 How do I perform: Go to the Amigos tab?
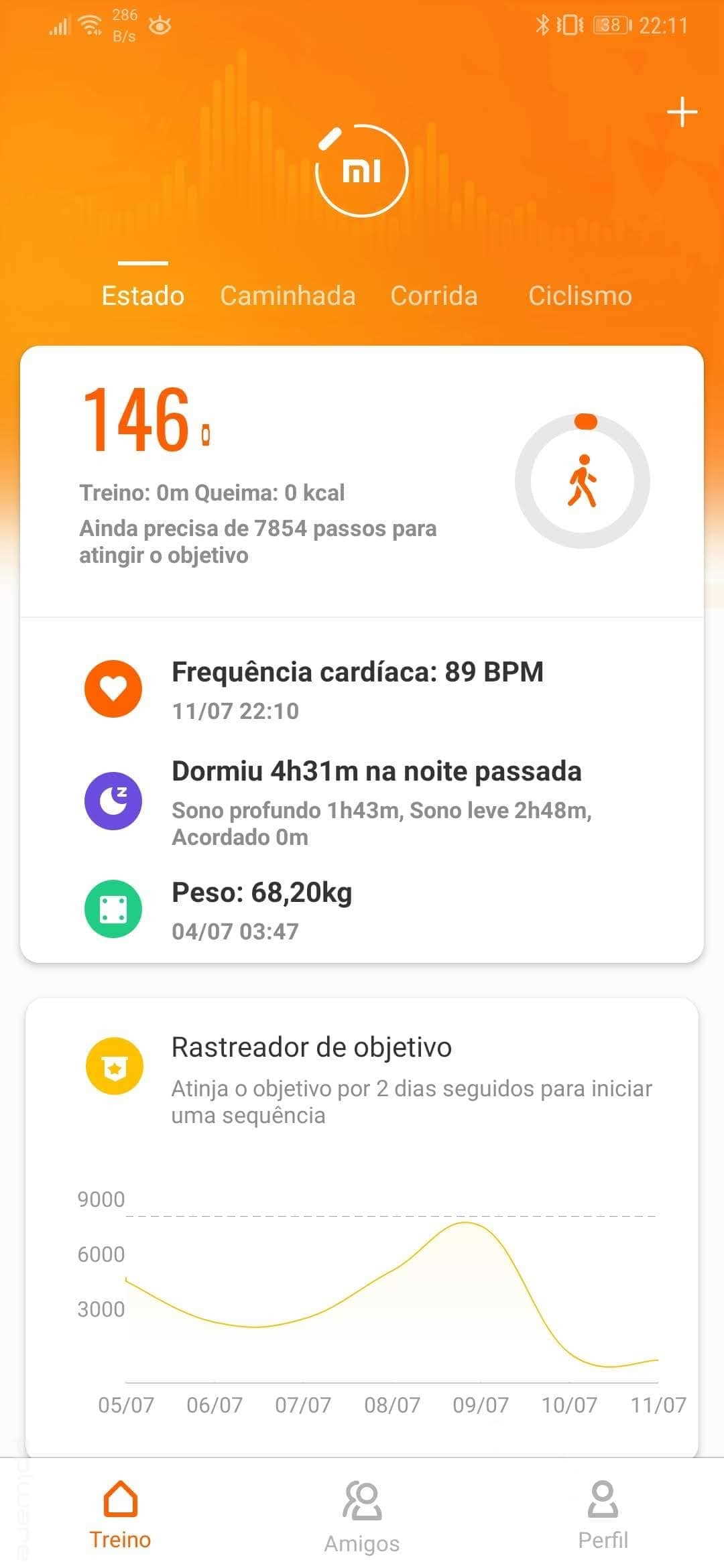pyautogui.click(x=362, y=1516)
